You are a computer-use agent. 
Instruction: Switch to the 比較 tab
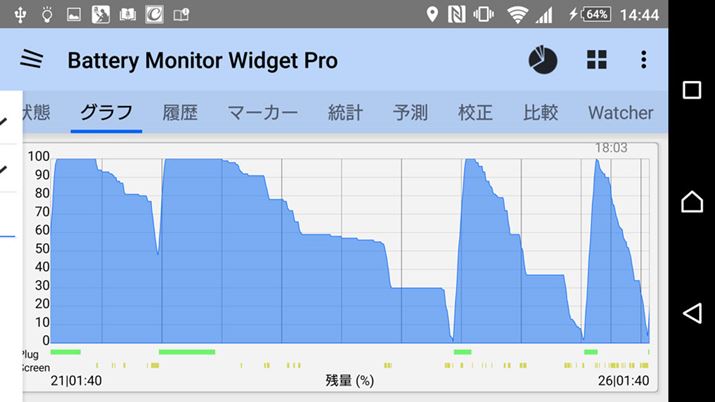(x=540, y=112)
